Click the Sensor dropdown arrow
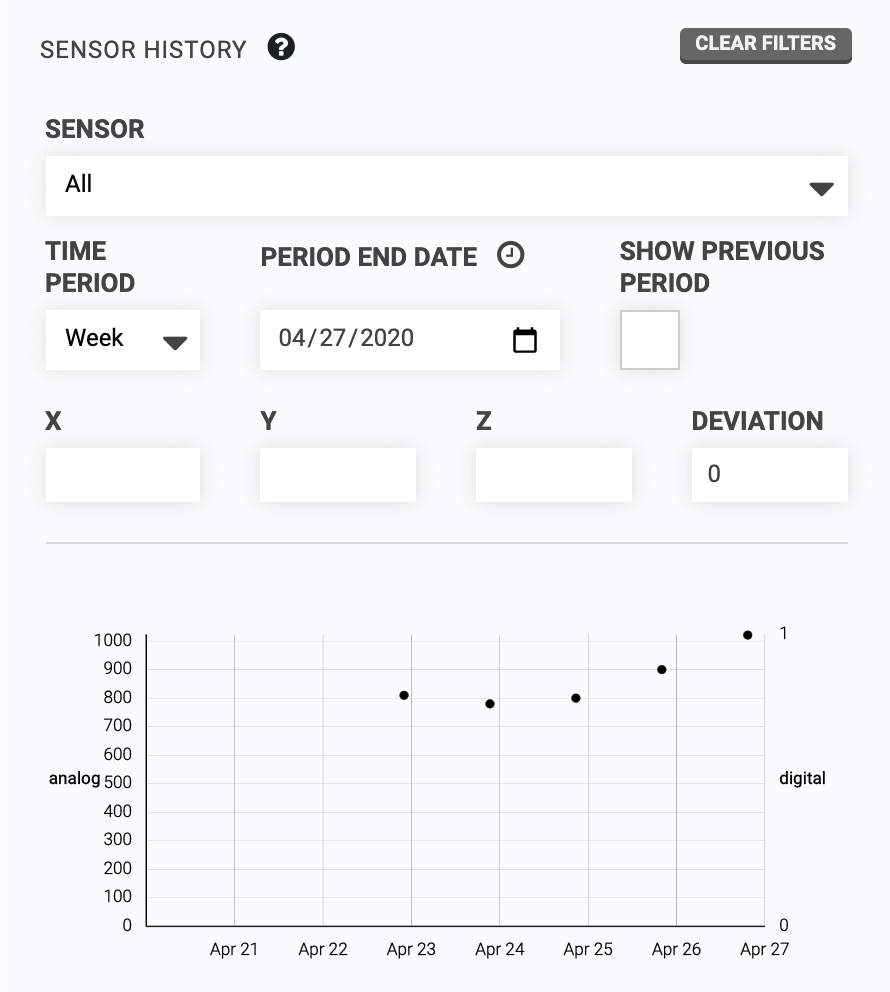The height and width of the screenshot is (992, 890). (820, 186)
